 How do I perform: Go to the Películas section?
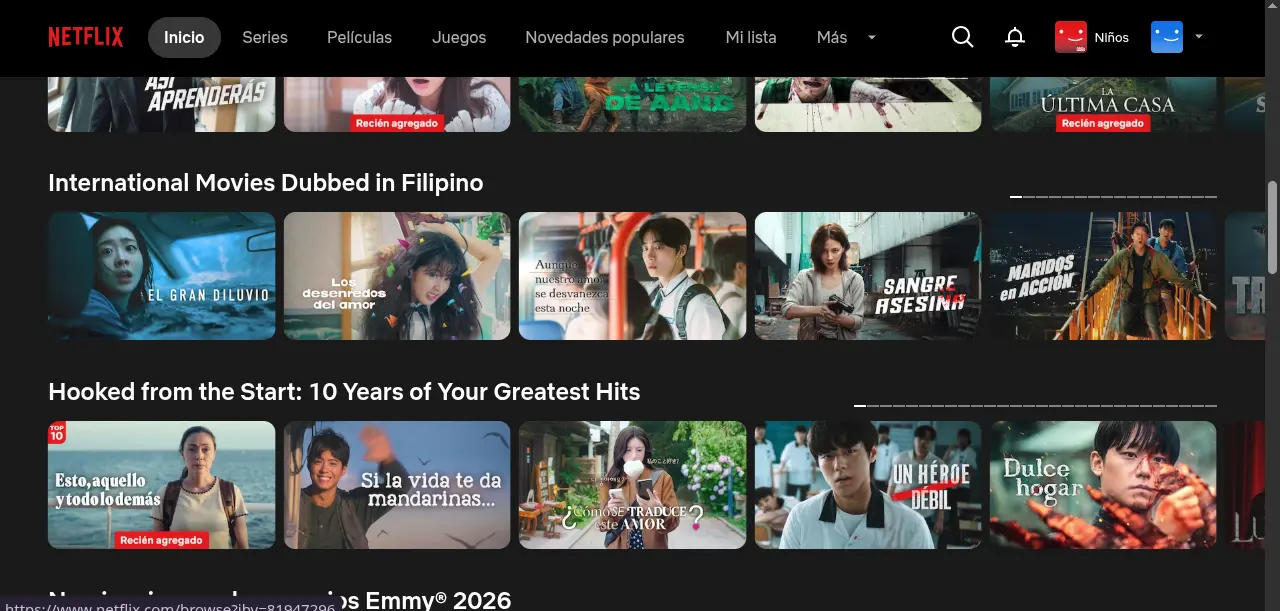point(359,37)
